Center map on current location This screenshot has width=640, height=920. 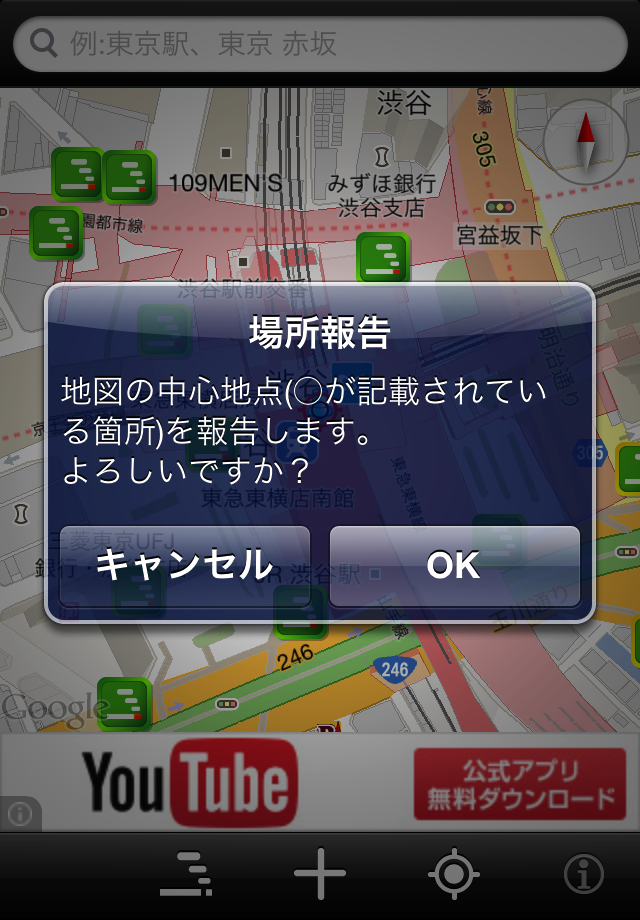click(x=453, y=874)
